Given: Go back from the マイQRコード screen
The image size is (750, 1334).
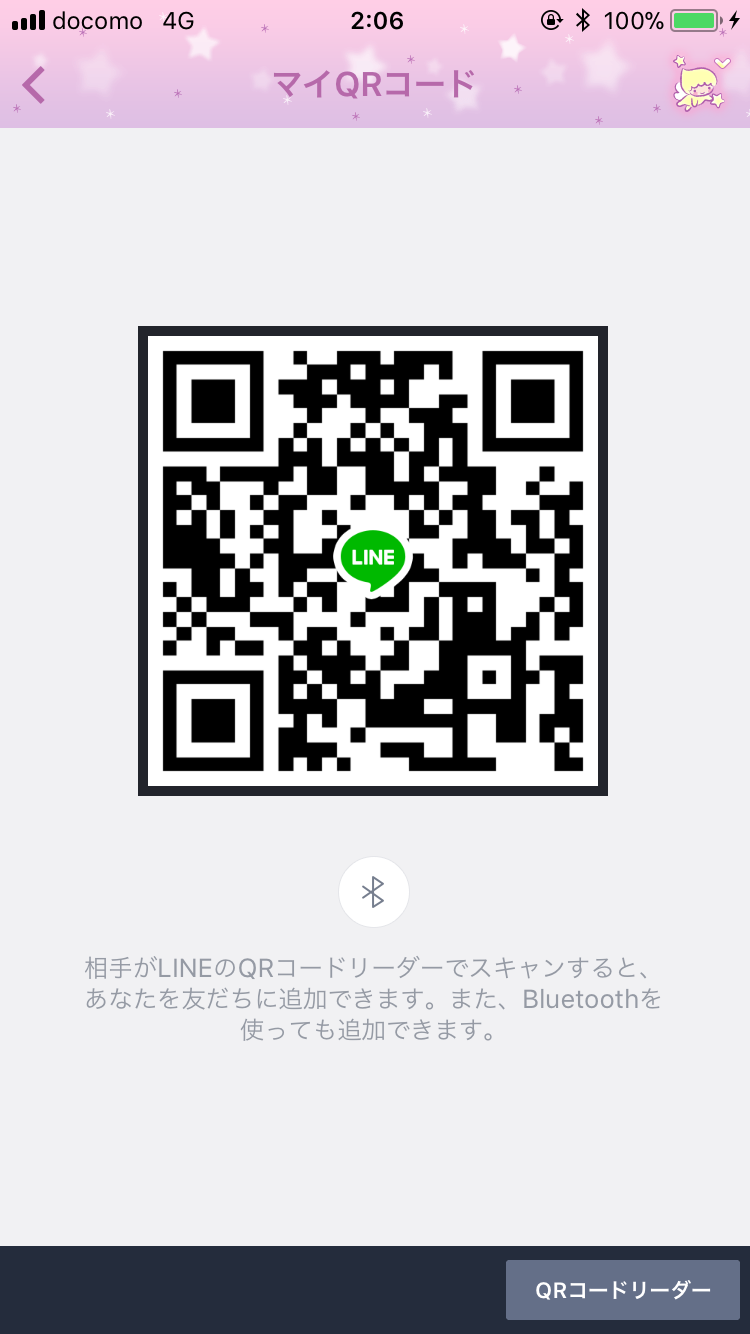Looking at the screenshot, I should [34, 86].
